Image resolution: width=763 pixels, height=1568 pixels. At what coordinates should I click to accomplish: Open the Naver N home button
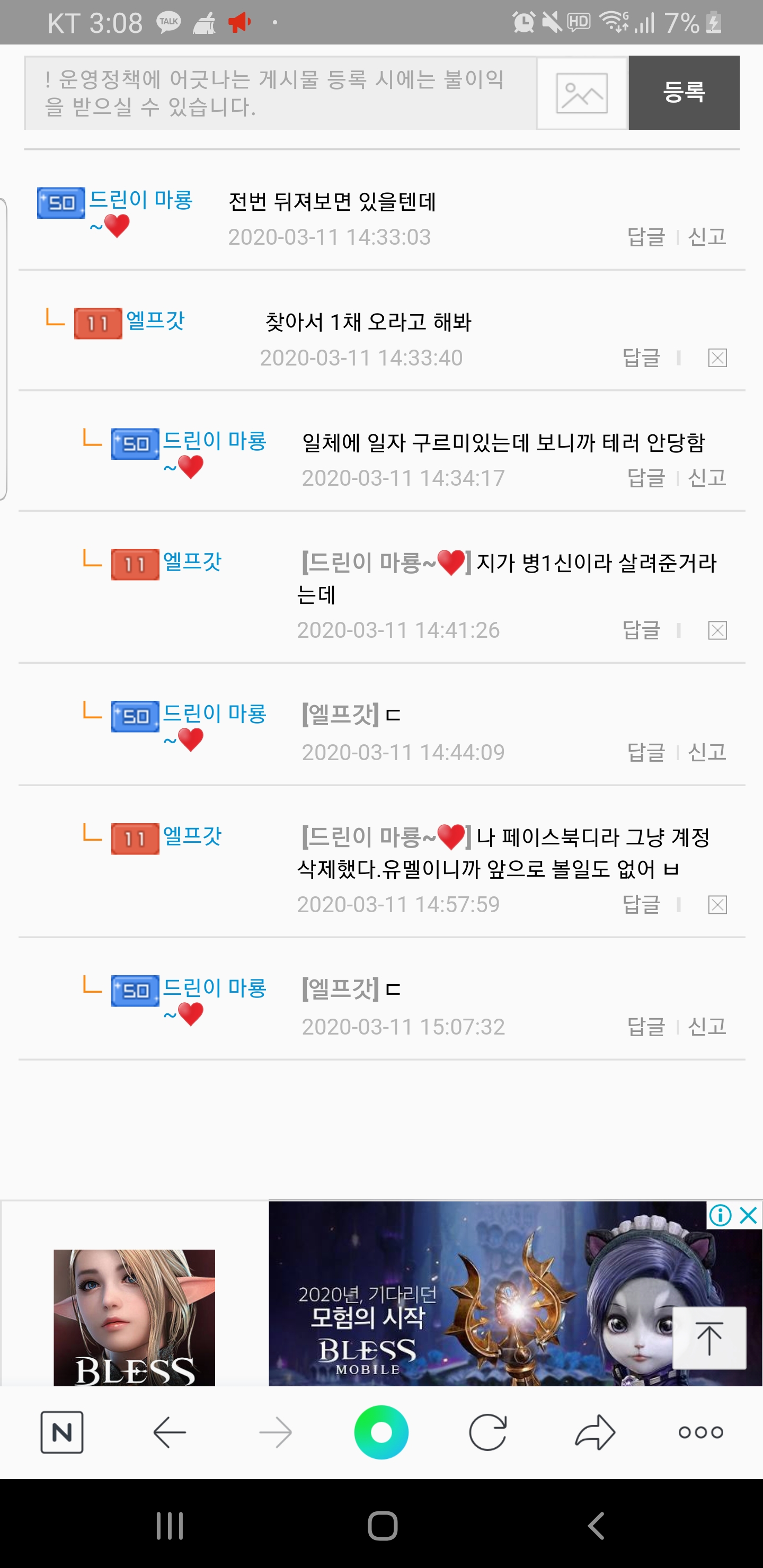point(62,1432)
